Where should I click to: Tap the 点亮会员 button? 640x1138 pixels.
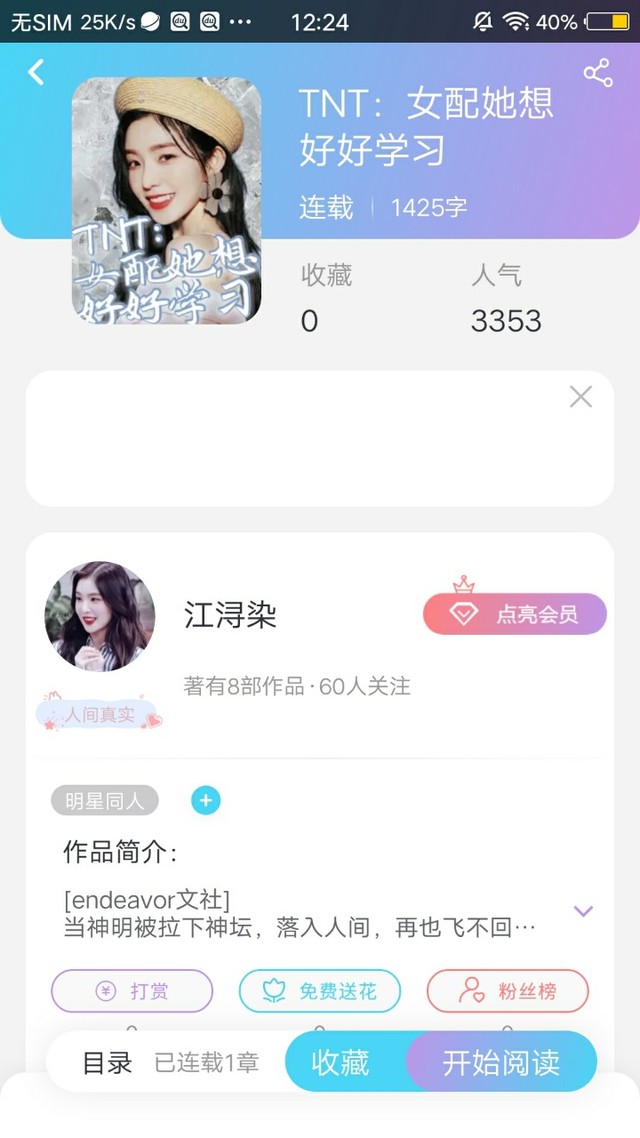515,614
